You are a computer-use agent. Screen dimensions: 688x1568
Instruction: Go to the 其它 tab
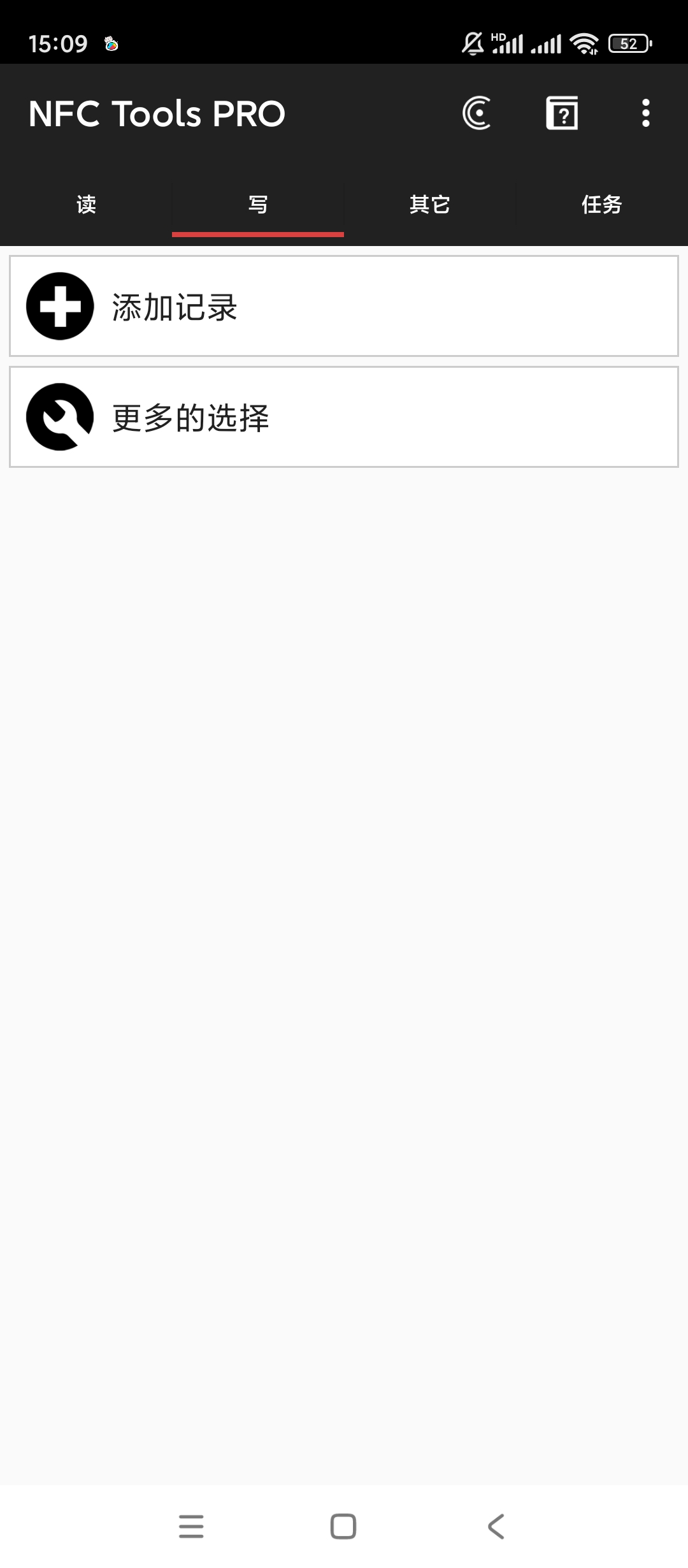(430, 205)
